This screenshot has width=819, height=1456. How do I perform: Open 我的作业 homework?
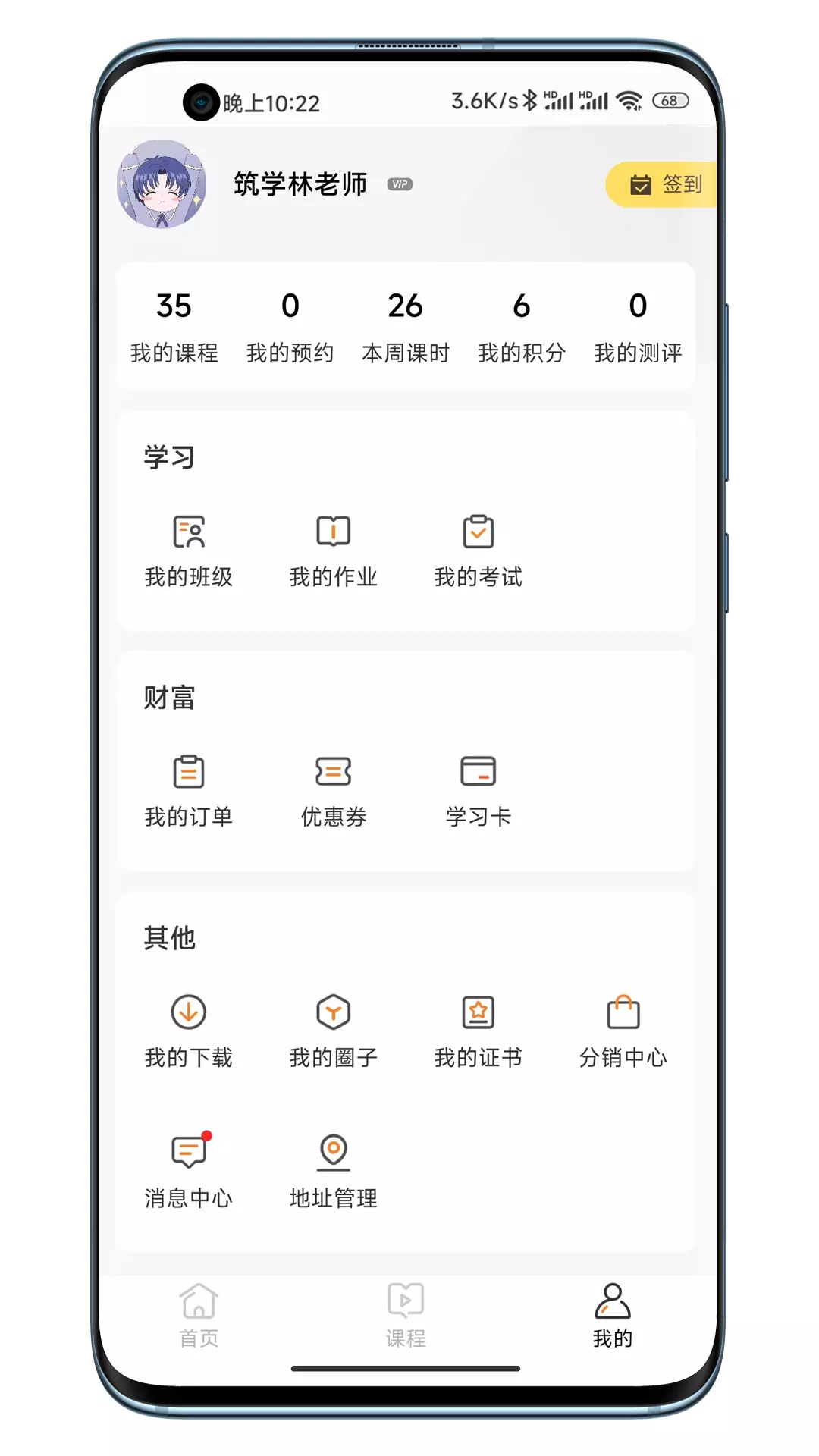coord(333,551)
